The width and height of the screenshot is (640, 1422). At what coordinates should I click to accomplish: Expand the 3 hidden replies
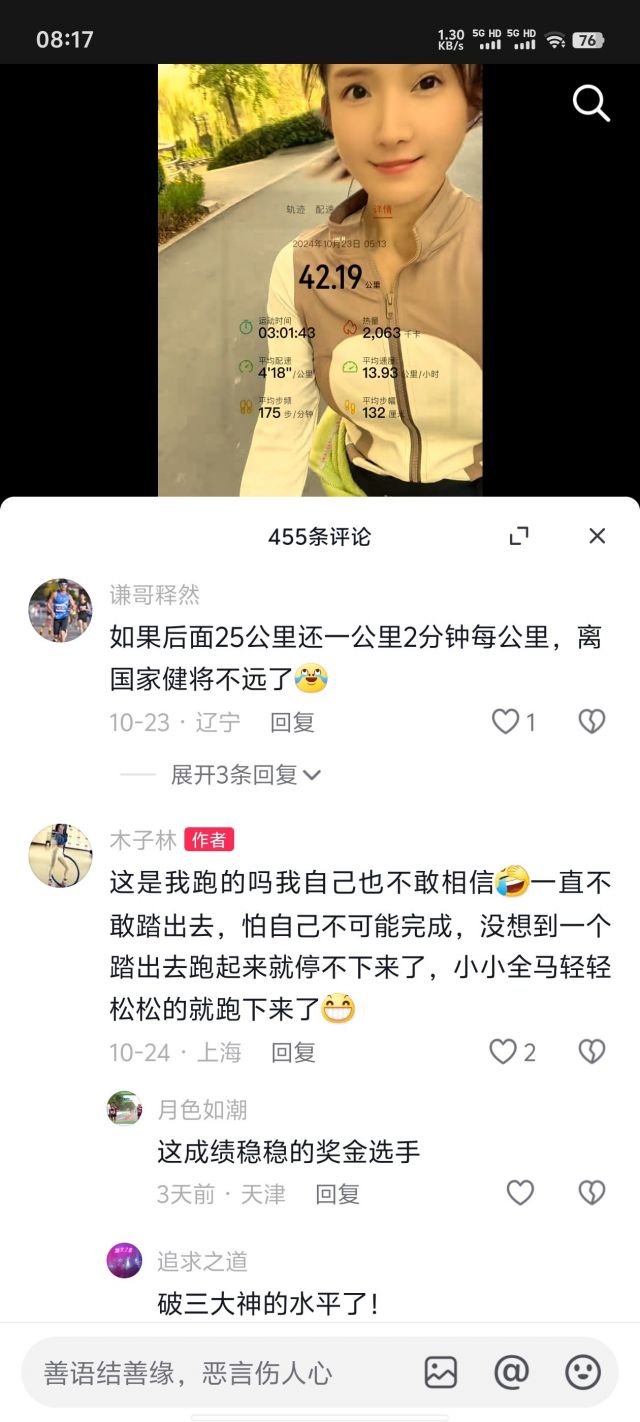point(245,774)
